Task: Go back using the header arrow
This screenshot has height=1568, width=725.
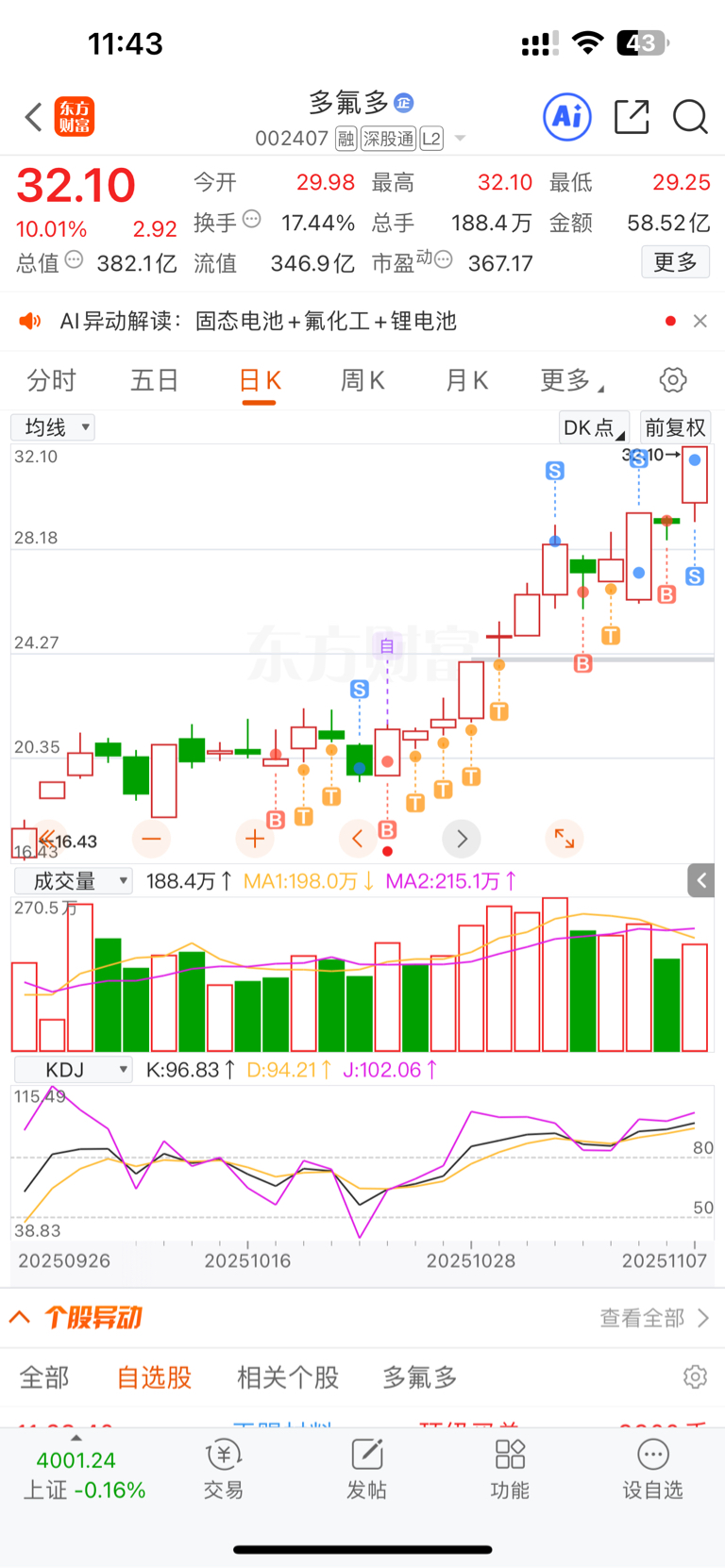Action: [34, 118]
